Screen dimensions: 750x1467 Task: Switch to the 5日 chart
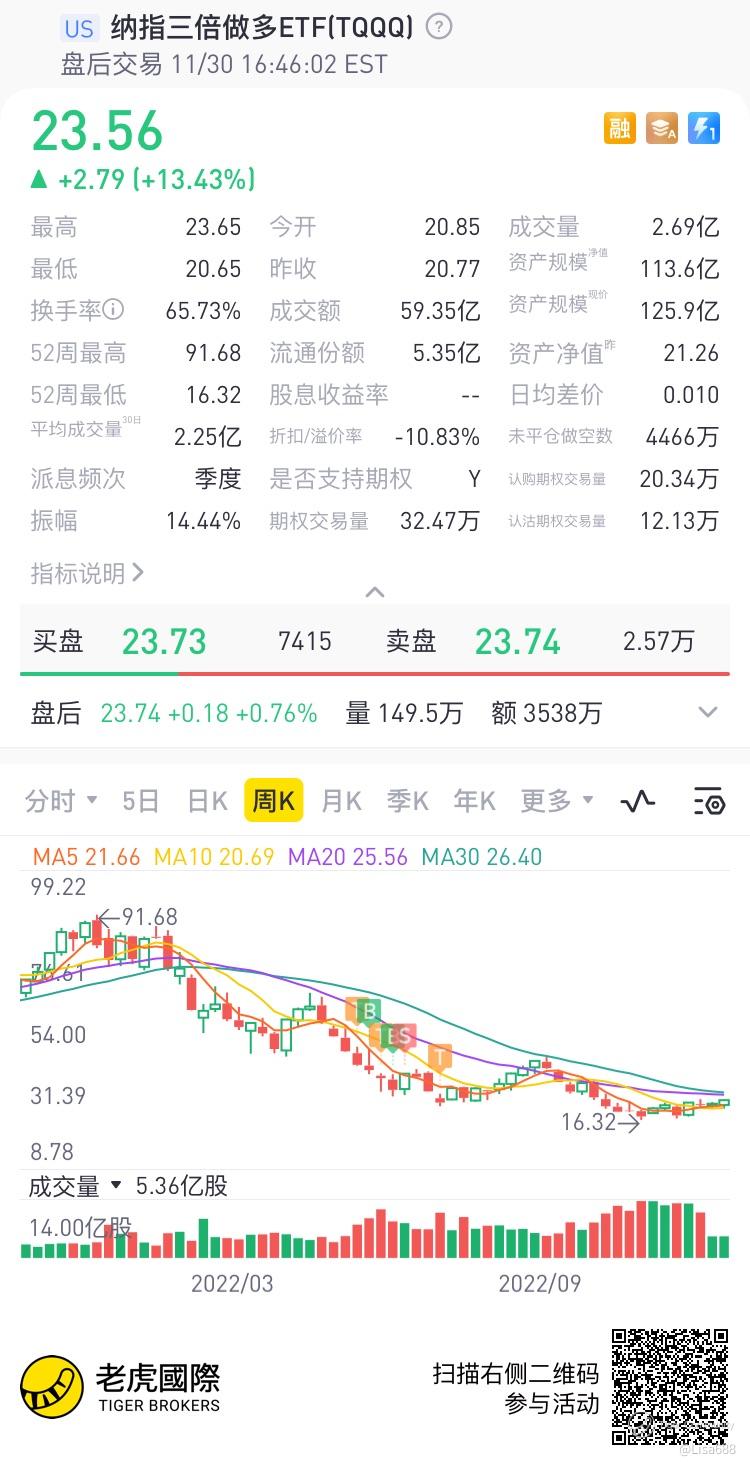(x=141, y=801)
